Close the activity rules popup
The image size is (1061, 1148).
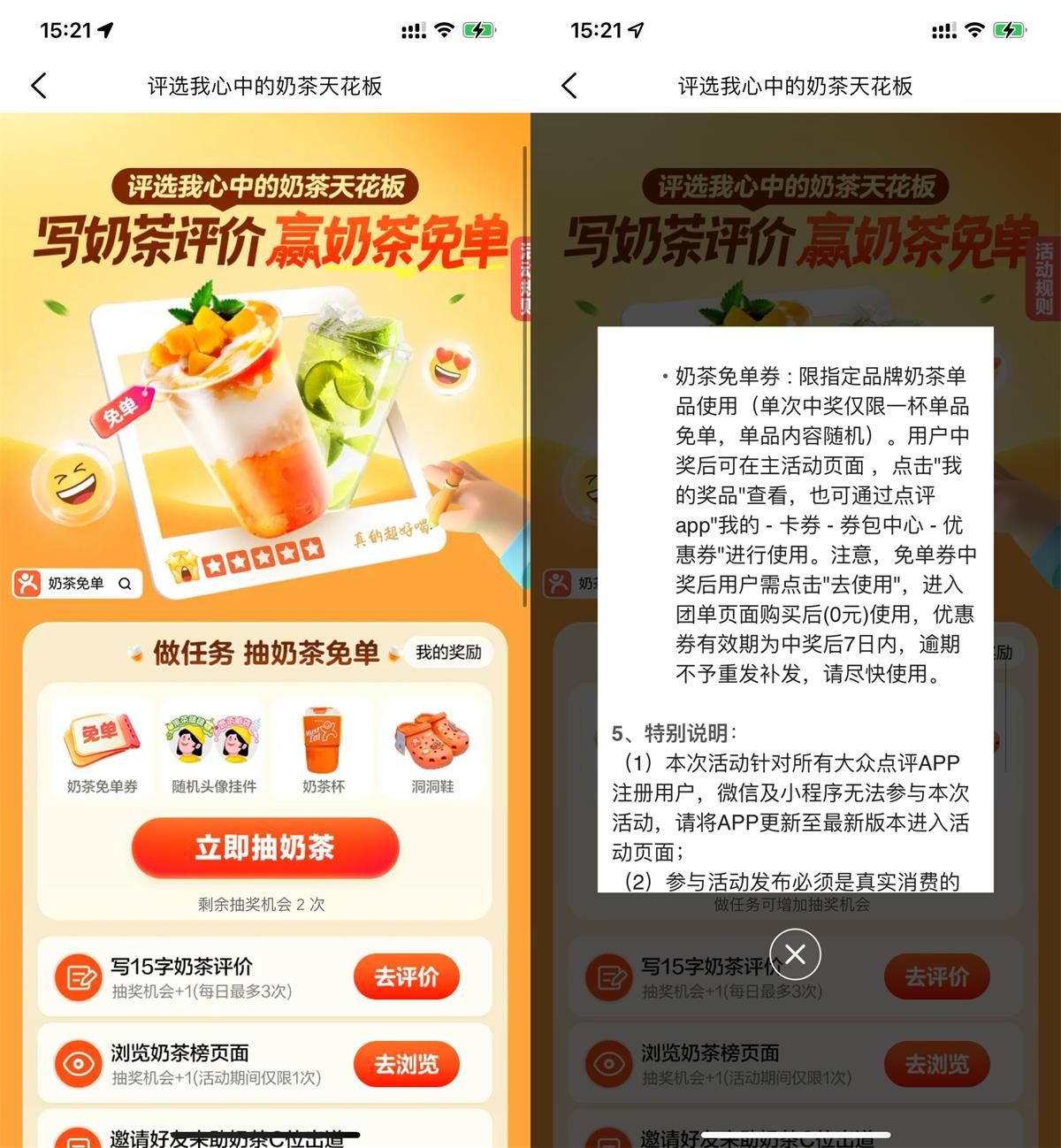click(x=795, y=954)
